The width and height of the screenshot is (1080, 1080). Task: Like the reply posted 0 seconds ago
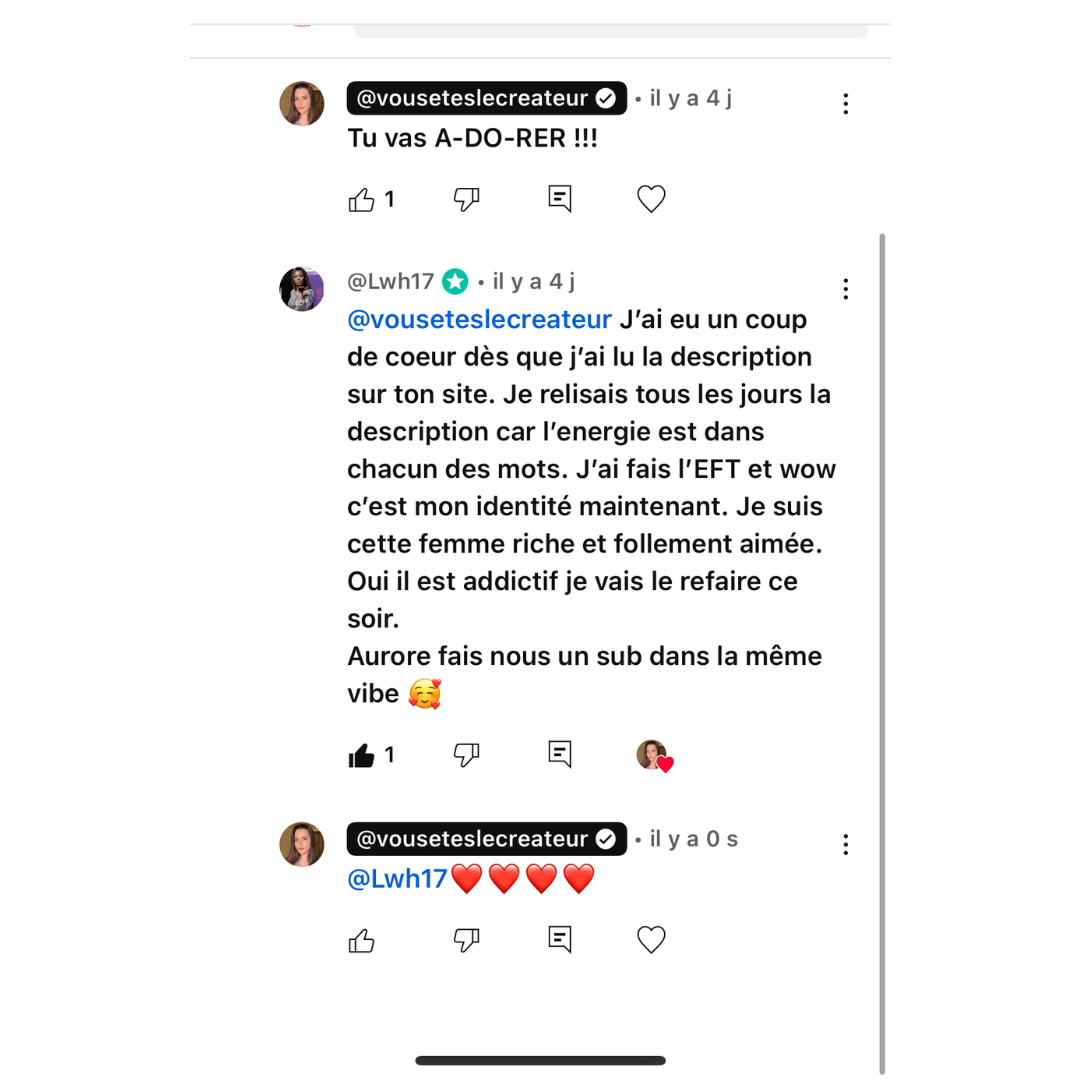[x=361, y=941]
